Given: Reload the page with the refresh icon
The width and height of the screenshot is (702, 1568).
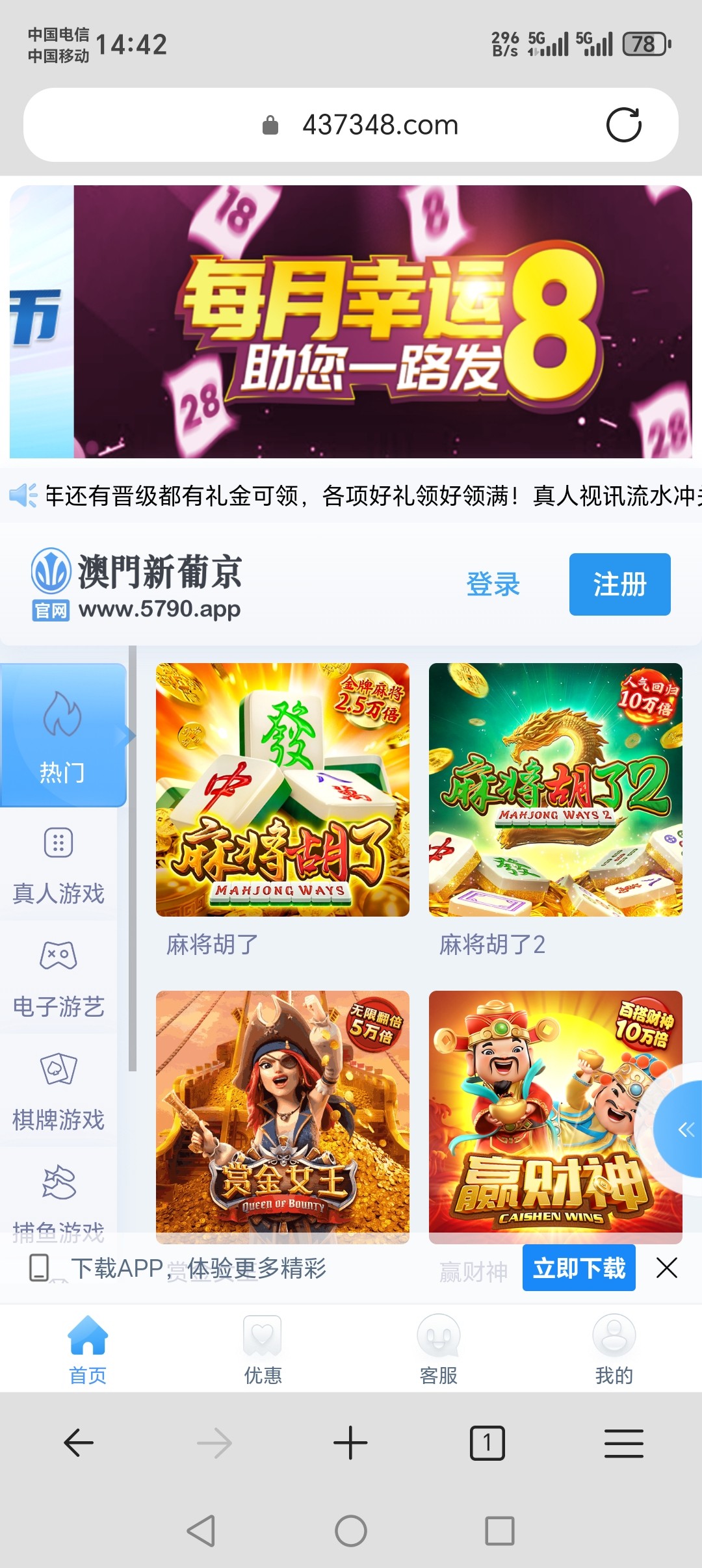Looking at the screenshot, I should tap(623, 125).
